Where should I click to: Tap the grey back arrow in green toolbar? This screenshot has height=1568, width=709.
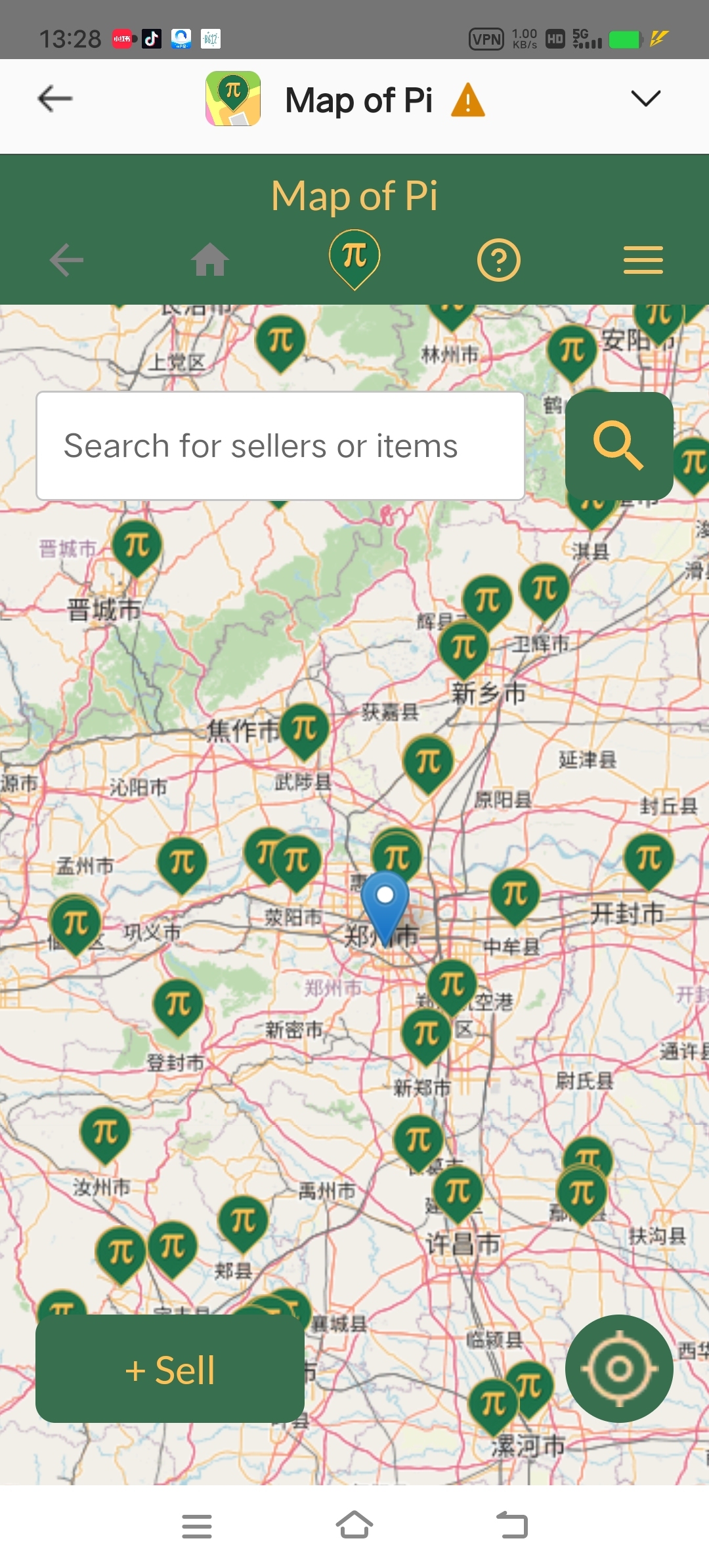pos(66,260)
